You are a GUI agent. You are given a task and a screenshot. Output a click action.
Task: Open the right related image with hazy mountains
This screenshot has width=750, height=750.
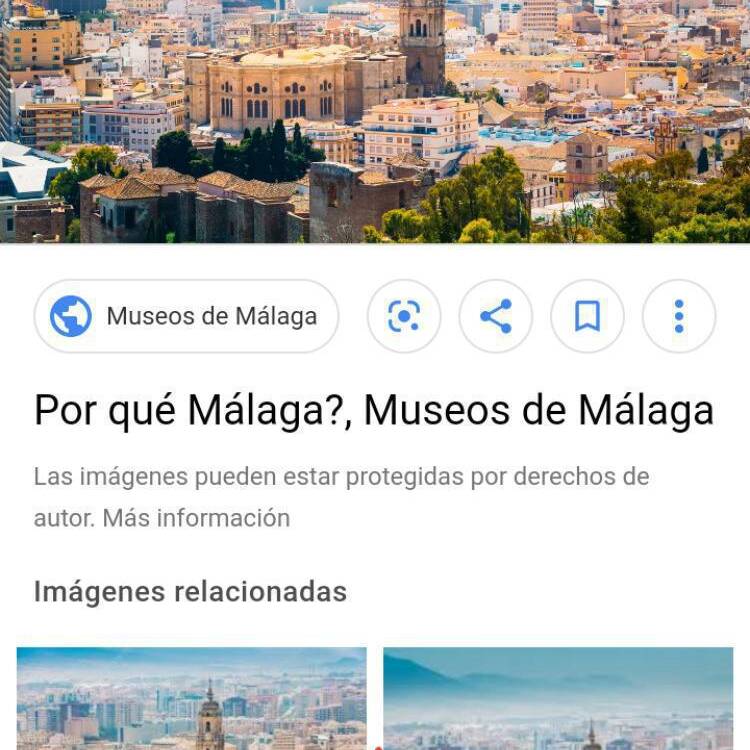point(558,700)
